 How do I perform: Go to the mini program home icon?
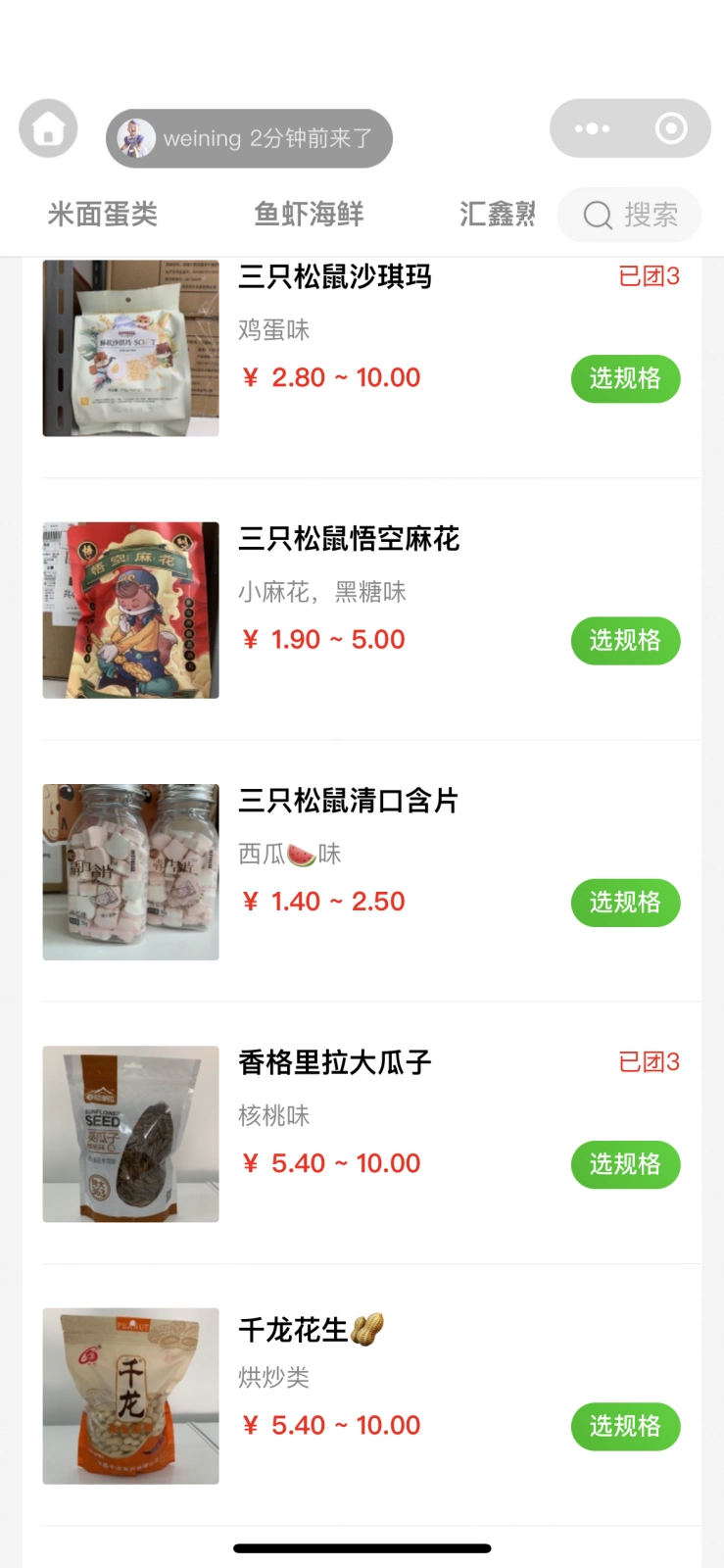pyautogui.click(x=48, y=128)
